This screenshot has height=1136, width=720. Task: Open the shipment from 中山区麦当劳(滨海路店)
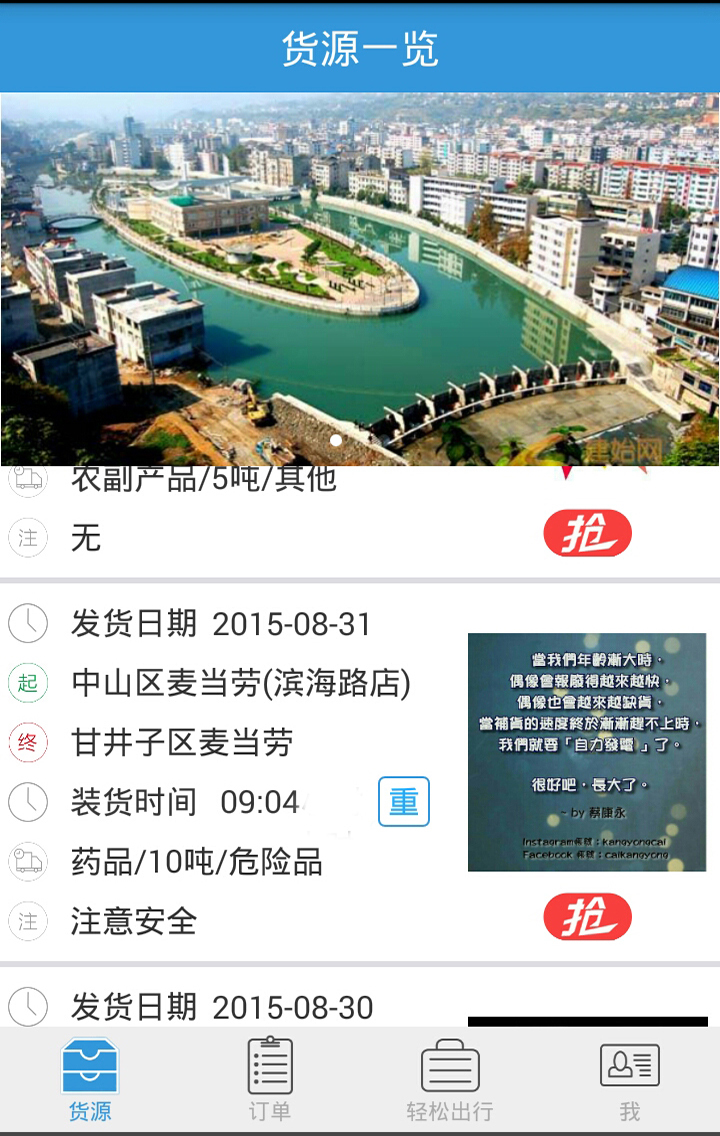(x=241, y=684)
